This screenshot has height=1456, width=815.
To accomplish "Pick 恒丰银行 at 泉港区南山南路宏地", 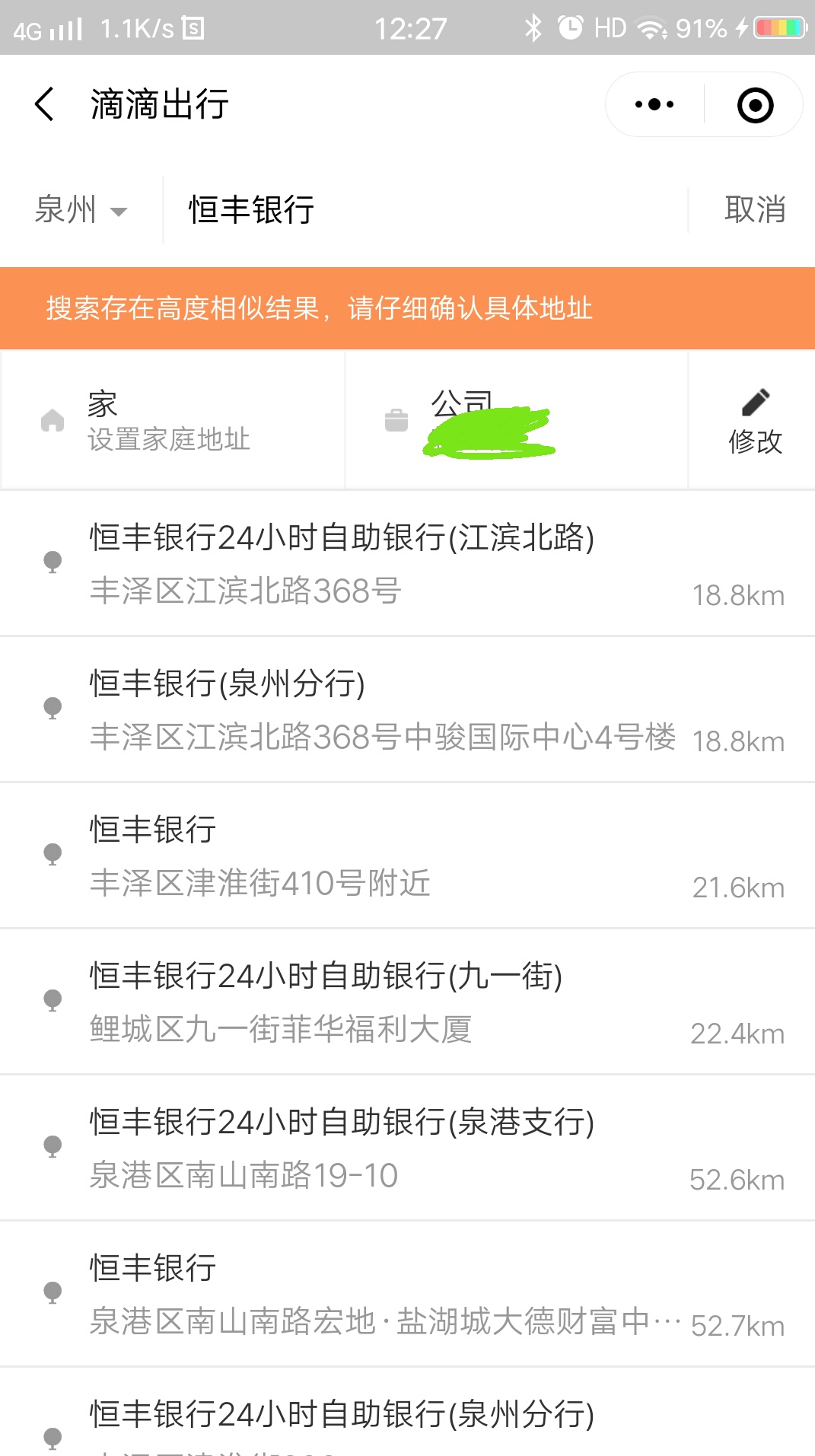I will point(407,1294).
